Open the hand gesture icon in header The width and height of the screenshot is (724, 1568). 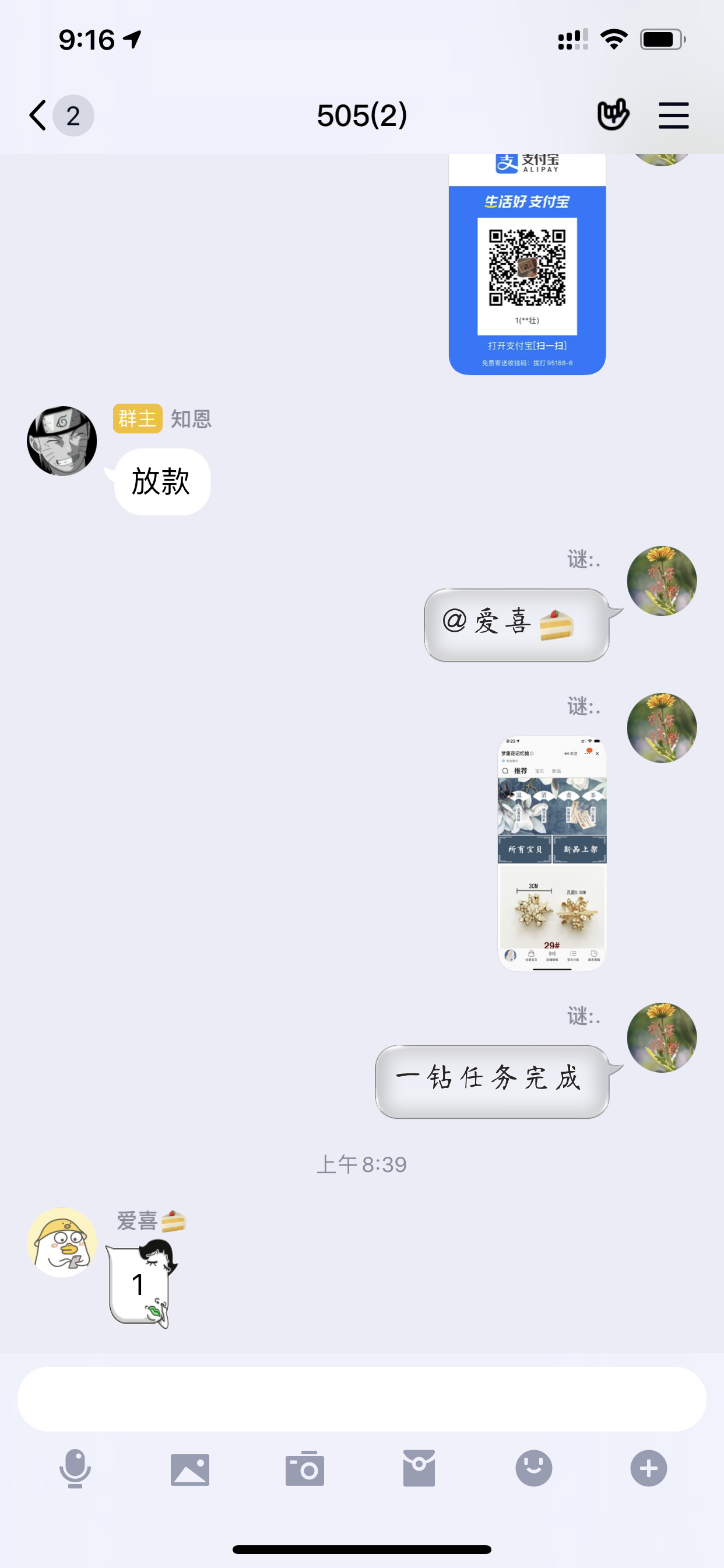613,114
